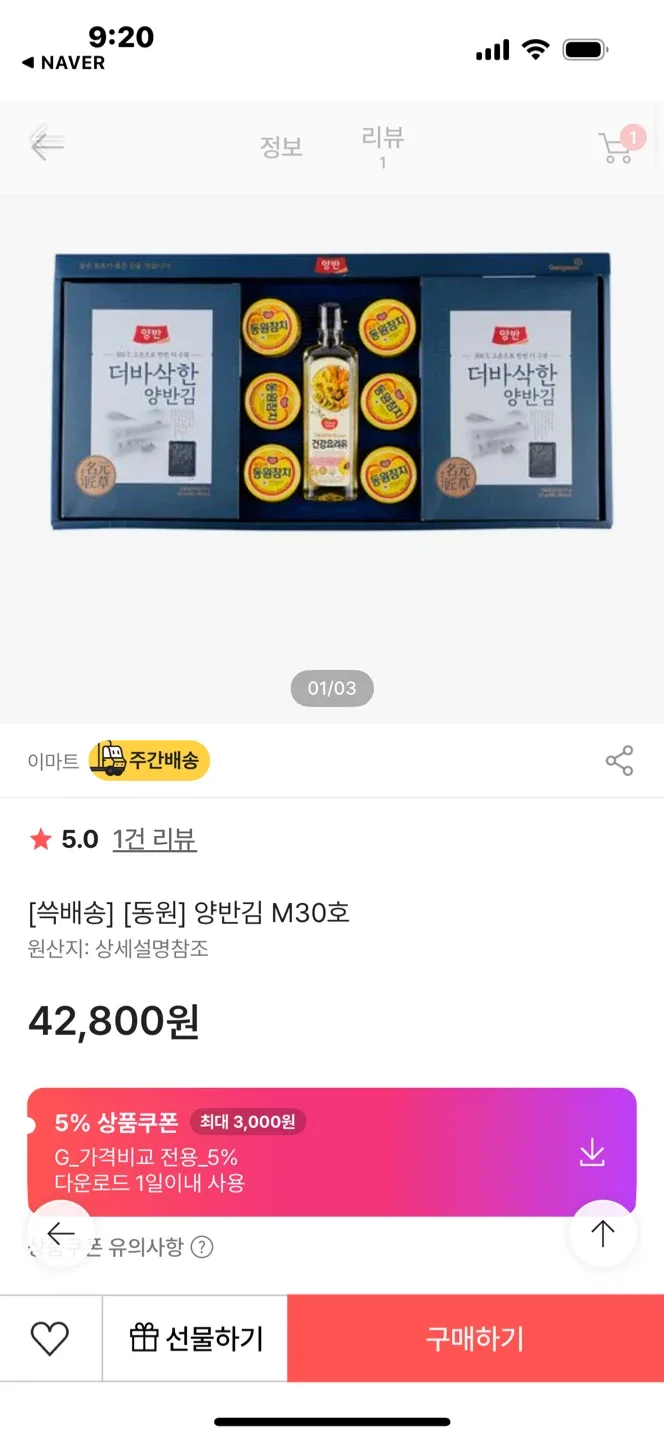This screenshot has width=664, height=1440.
Task: Add product to wishlist with the heart
Action: point(50,1338)
